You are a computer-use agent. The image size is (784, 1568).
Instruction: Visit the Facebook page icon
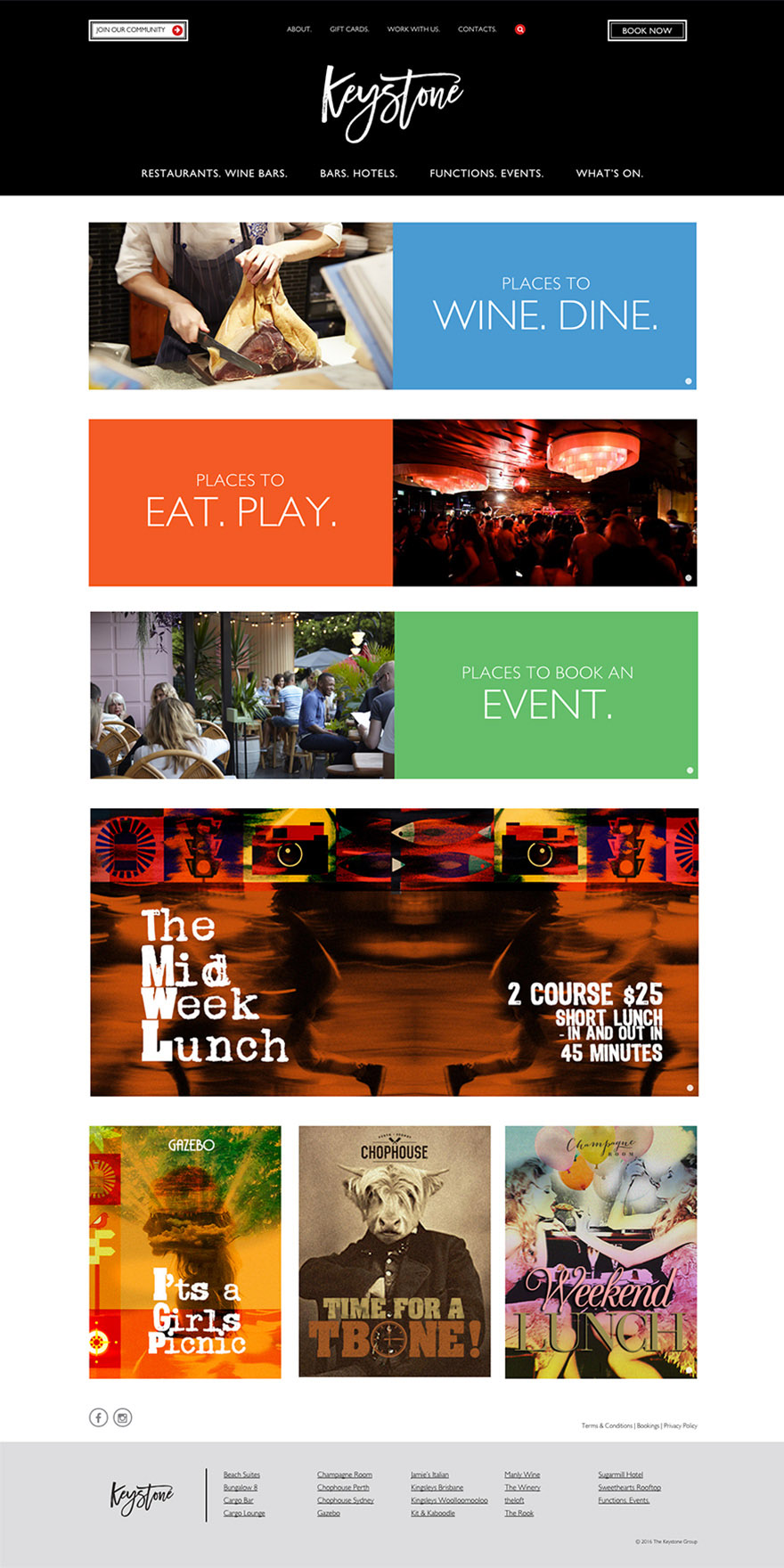pos(99,1417)
